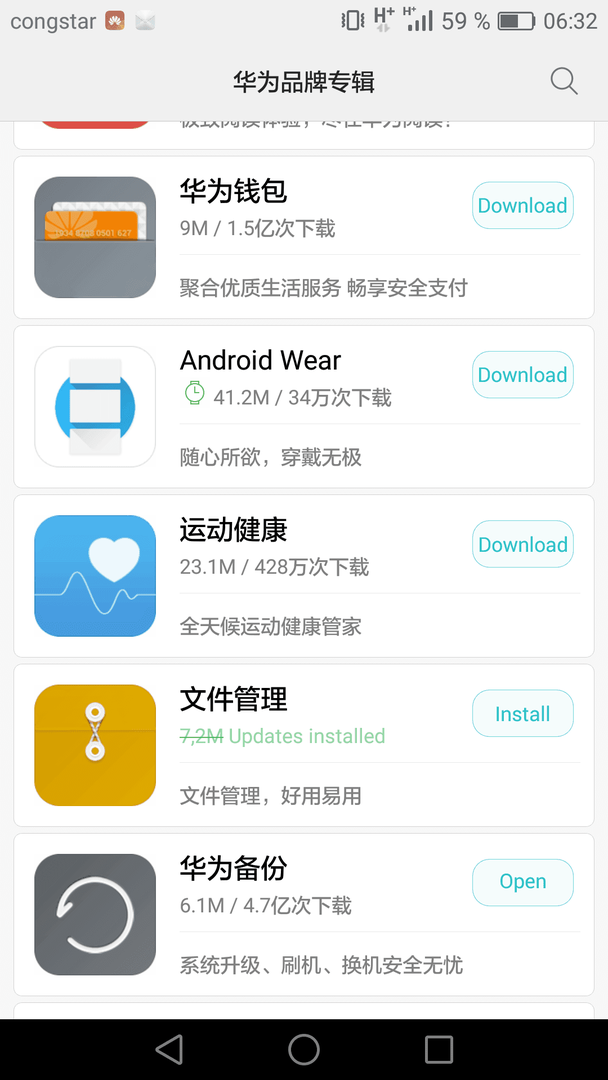Open the 华为备份 app
Screen dimensions: 608x1080
(x=523, y=882)
